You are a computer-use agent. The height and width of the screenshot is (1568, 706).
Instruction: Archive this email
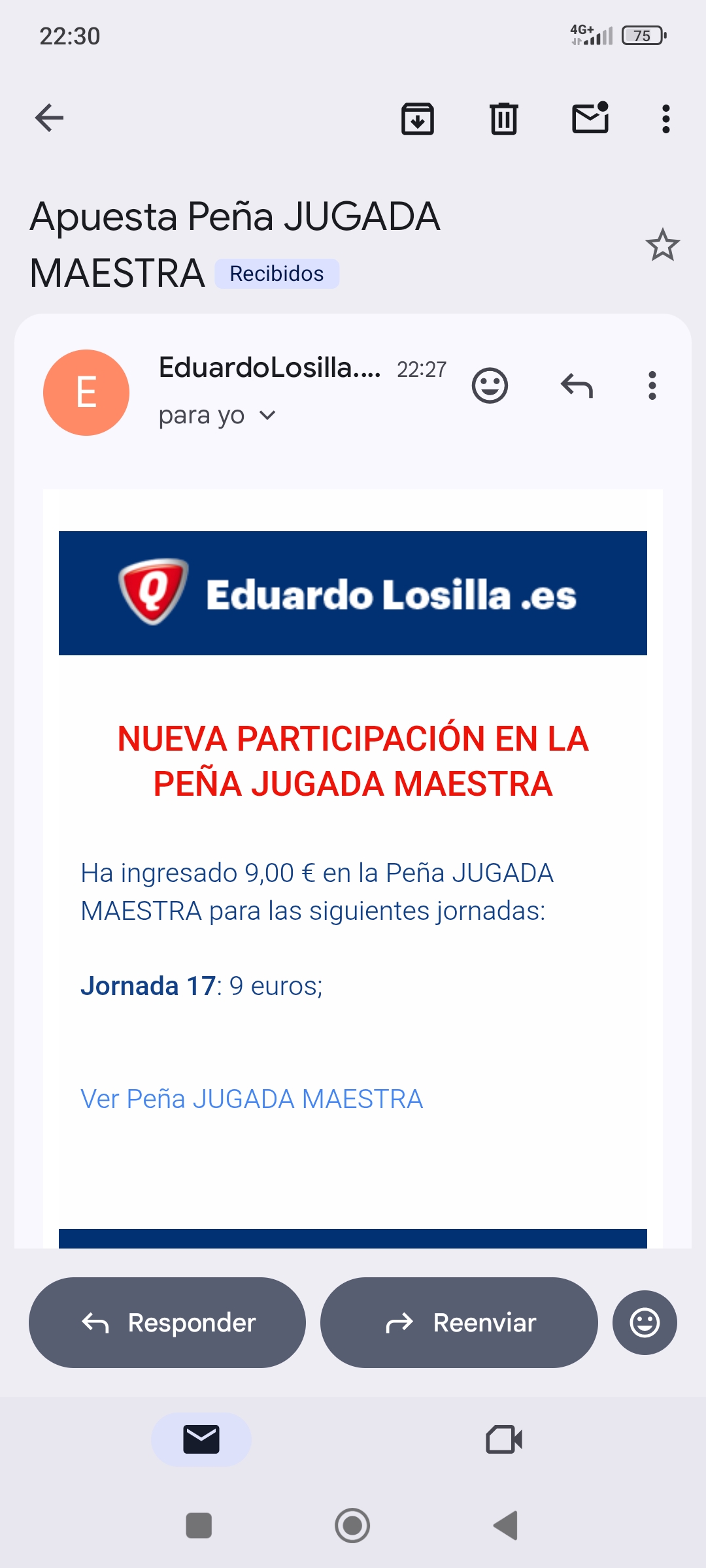pyautogui.click(x=418, y=119)
